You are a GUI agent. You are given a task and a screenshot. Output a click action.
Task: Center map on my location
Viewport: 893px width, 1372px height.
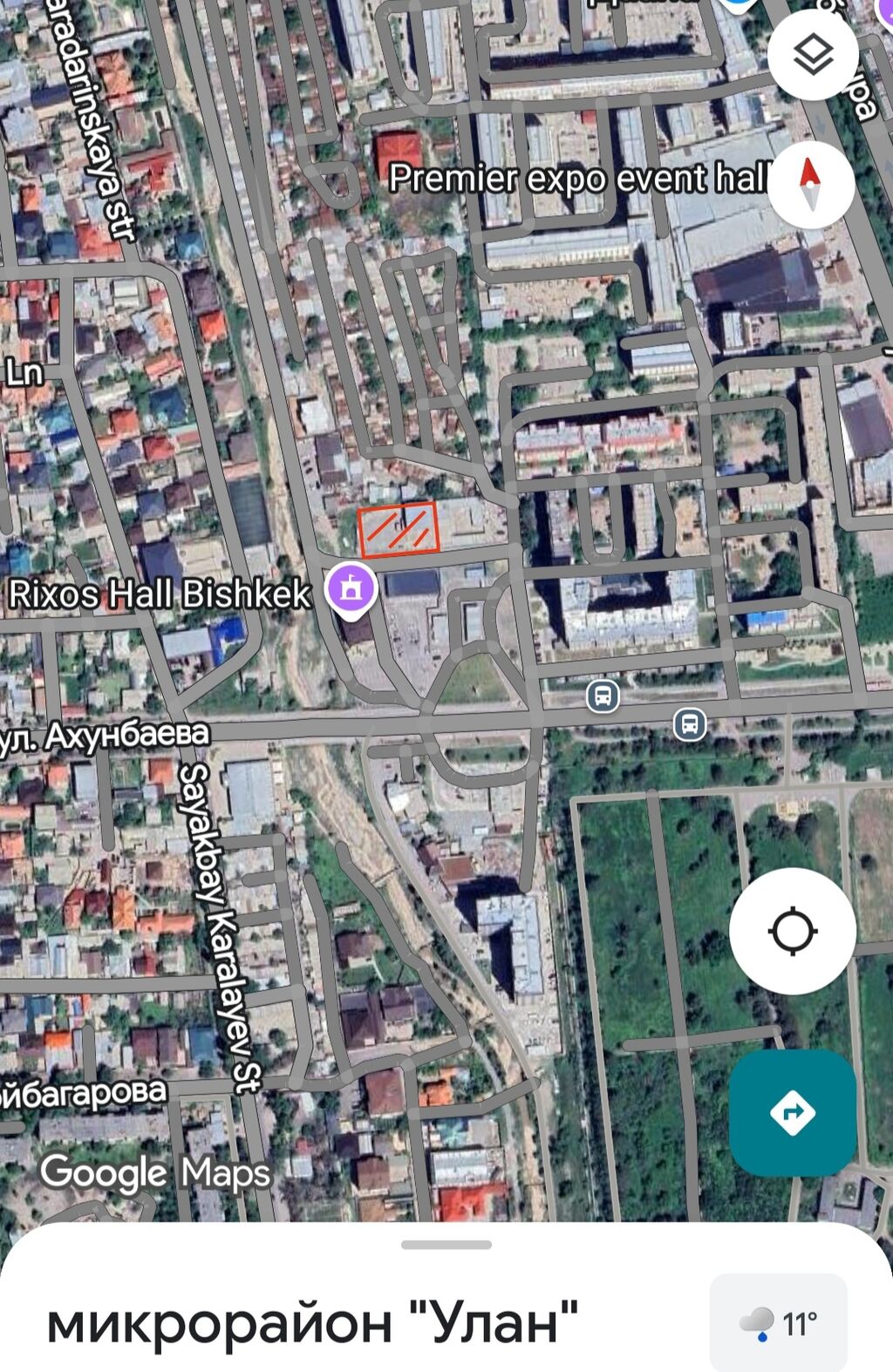[792, 931]
